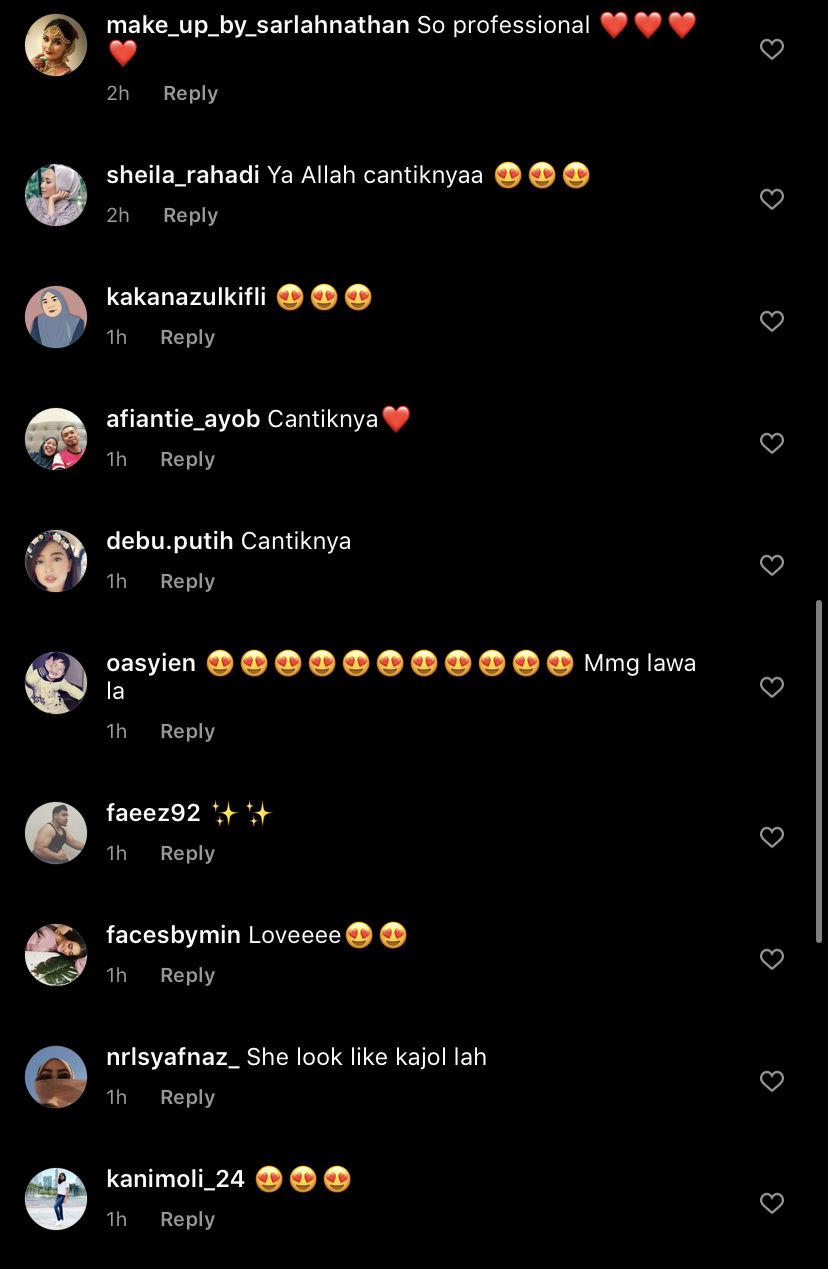Reply to make_up_by_sarlahnathan
Screen dimensions: 828x1269
[x=190, y=93]
